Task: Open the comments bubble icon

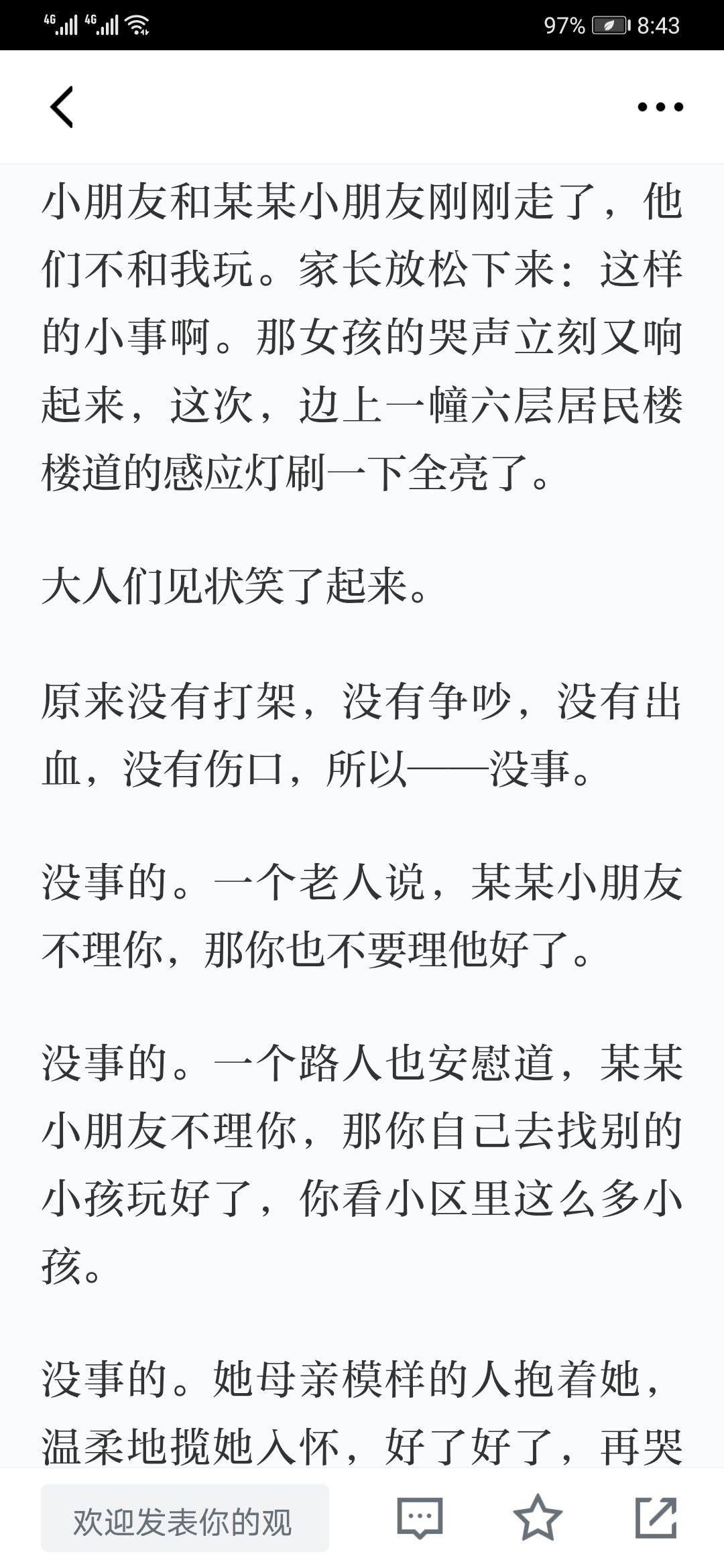Action: pos(420,1517)
